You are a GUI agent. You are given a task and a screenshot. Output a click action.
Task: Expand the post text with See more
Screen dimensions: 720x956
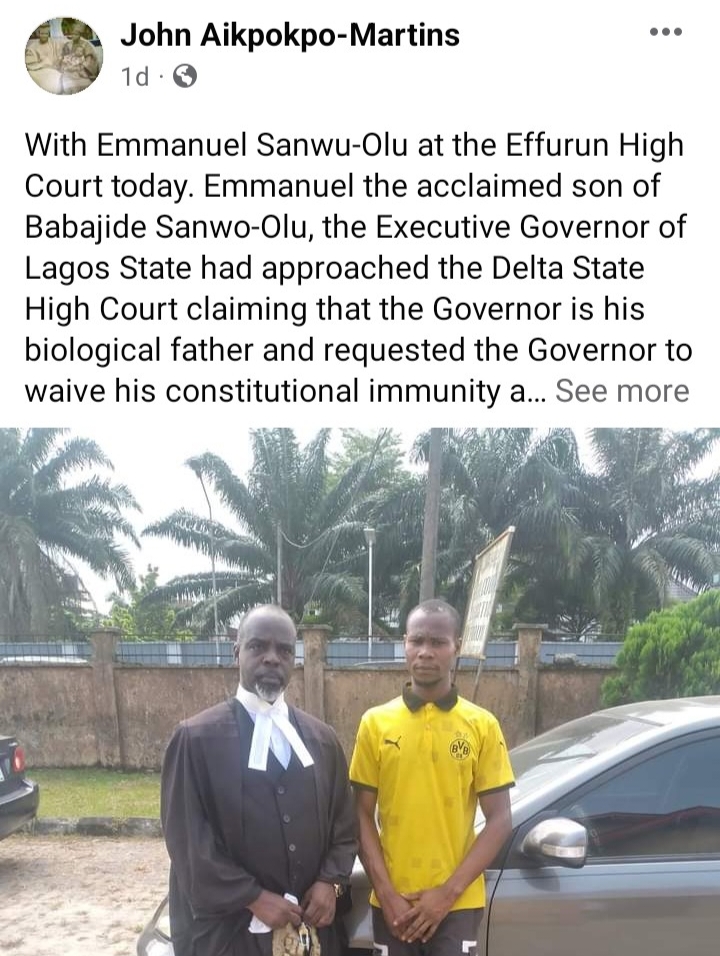click(x=622, y=391)
